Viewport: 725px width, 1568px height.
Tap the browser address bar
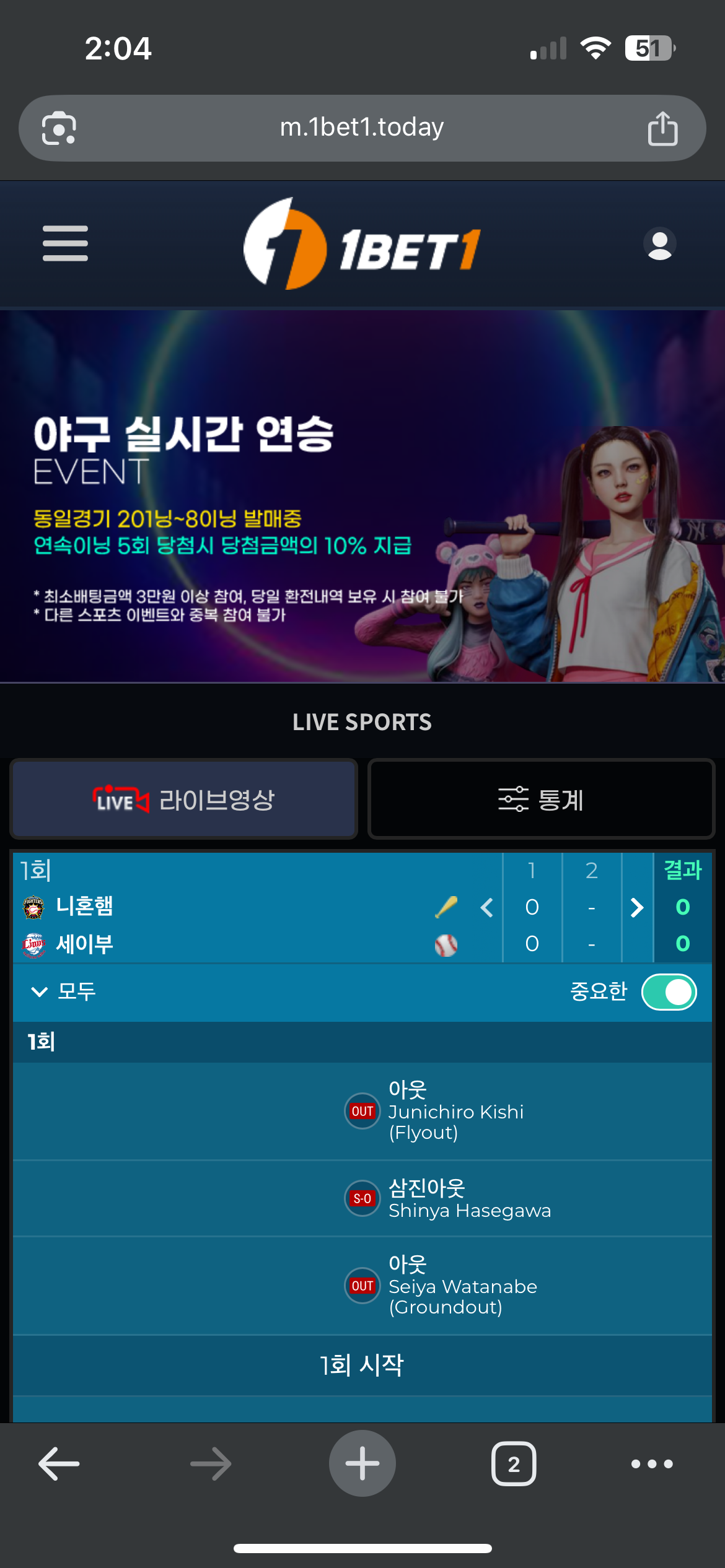pos(362,128)
